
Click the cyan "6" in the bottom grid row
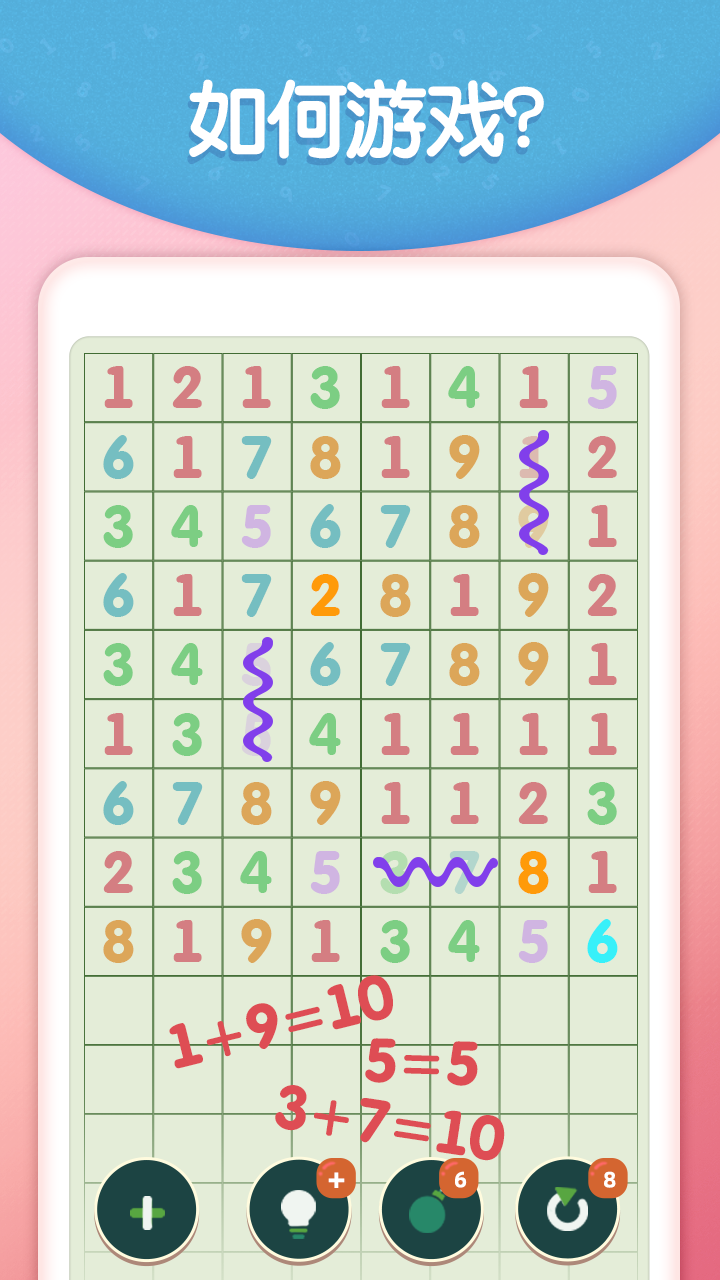click(604, 938)
